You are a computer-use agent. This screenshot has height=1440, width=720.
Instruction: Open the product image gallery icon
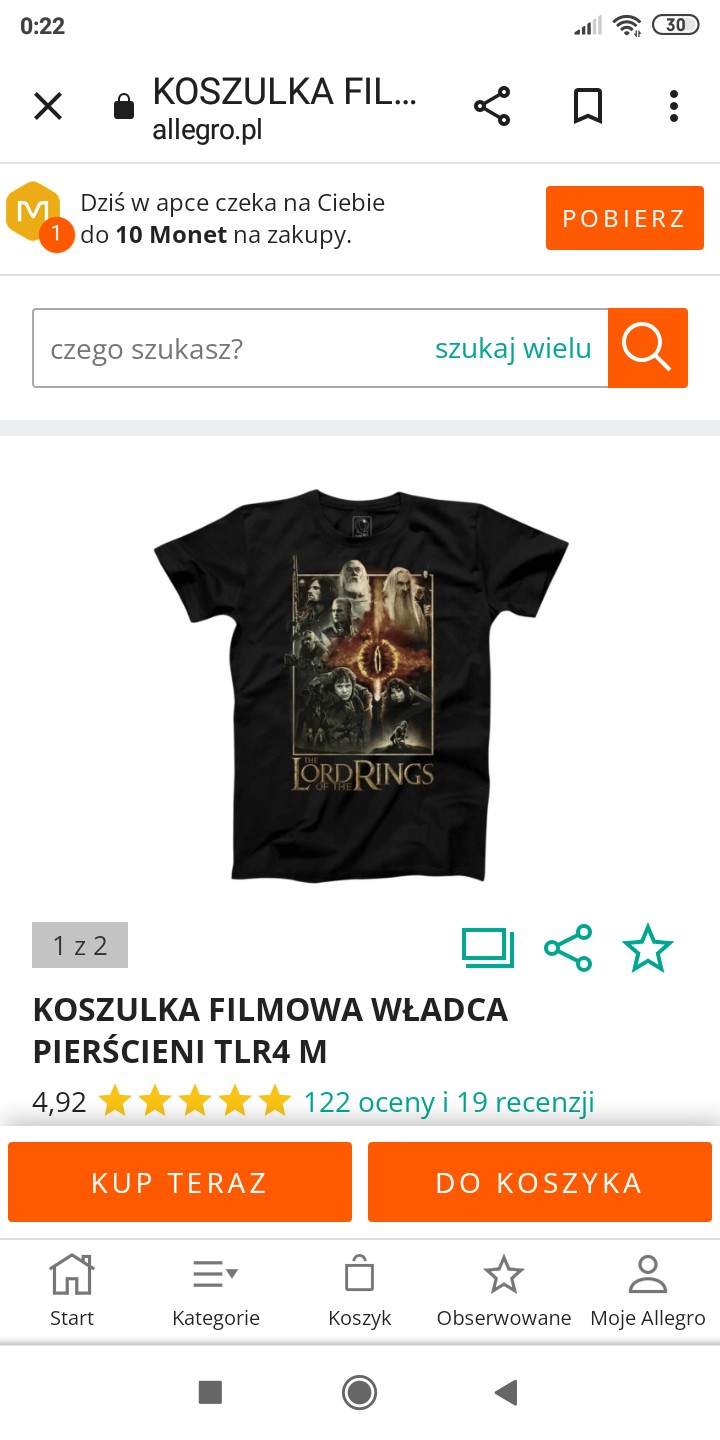click(488, 947)
